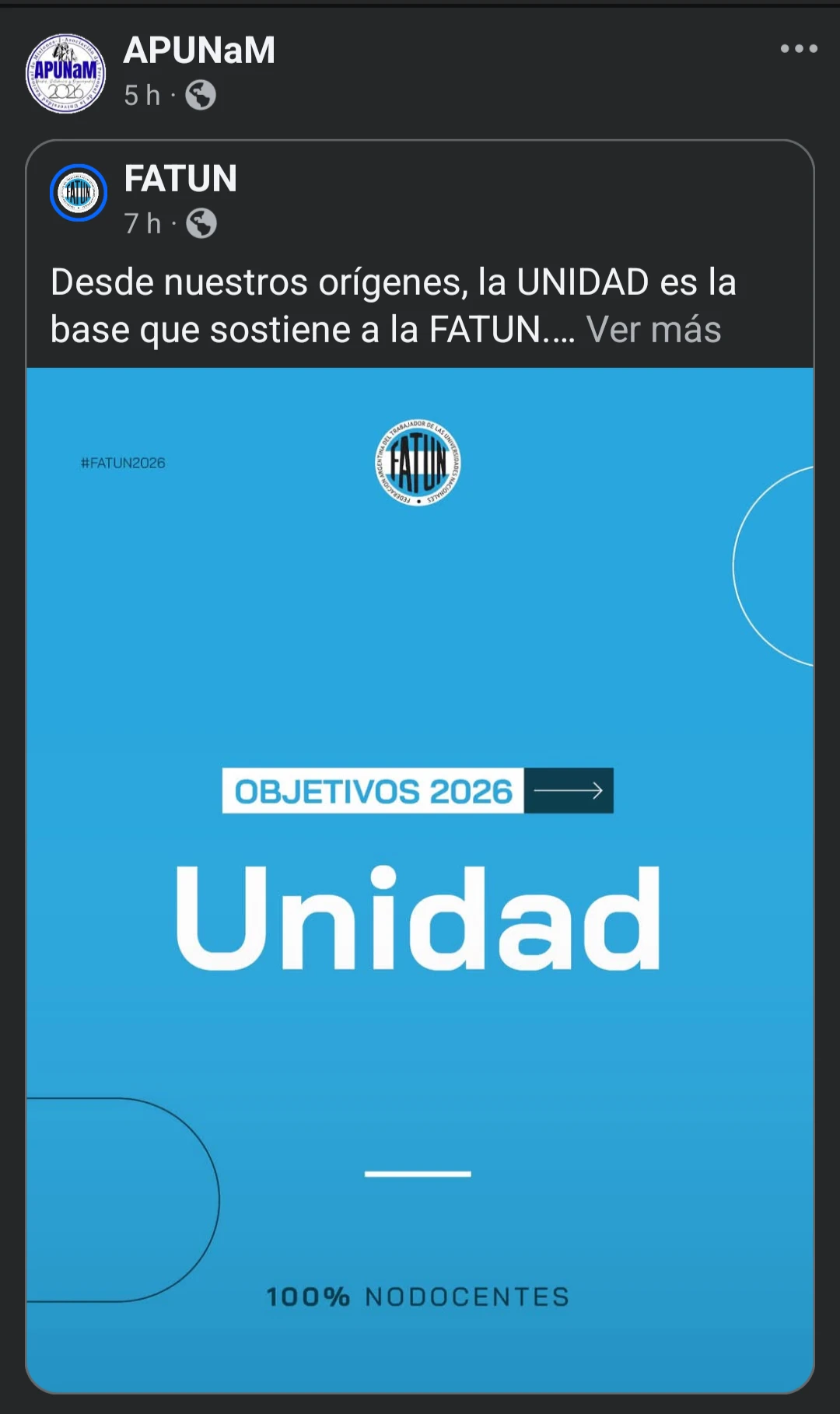Screen dimensions: 840x1414
Task: Click the globe privacy icon beside 7 h
Action: (201, 223)
